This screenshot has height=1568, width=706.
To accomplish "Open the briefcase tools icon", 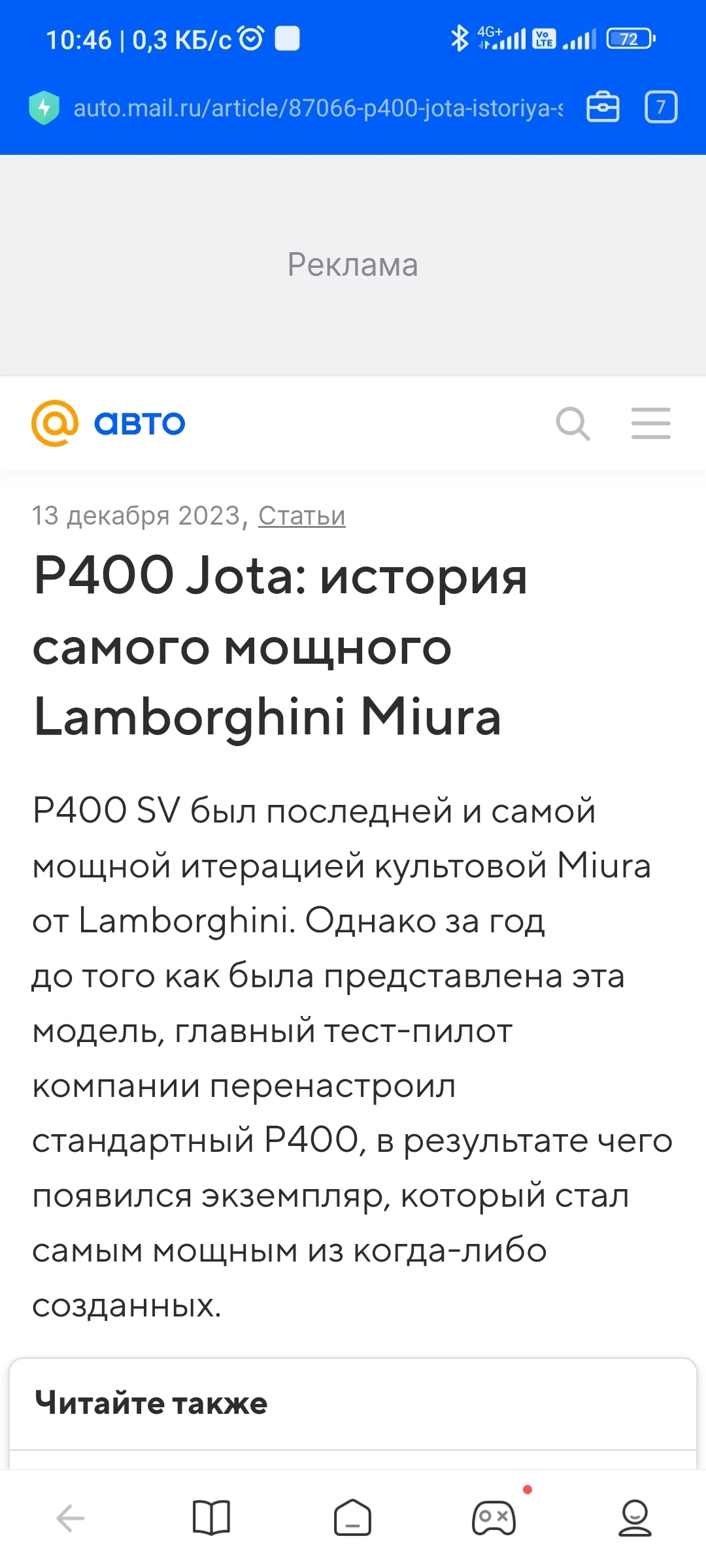I will 602,107.
